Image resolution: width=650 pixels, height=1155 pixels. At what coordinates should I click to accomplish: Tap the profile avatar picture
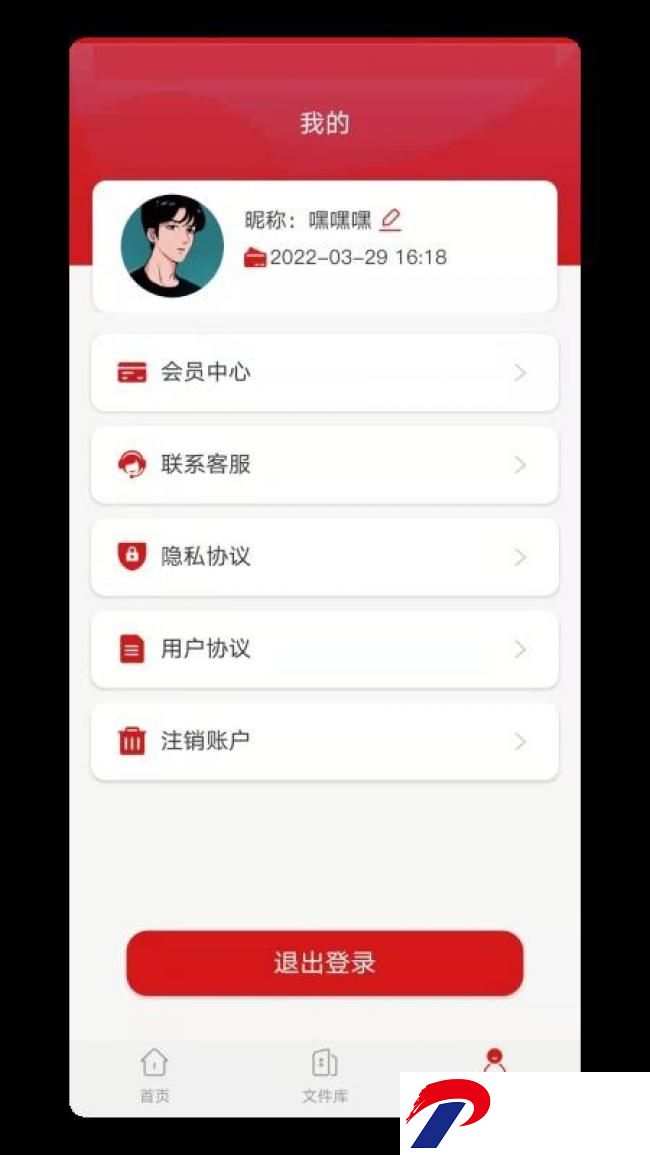[172, 246]
